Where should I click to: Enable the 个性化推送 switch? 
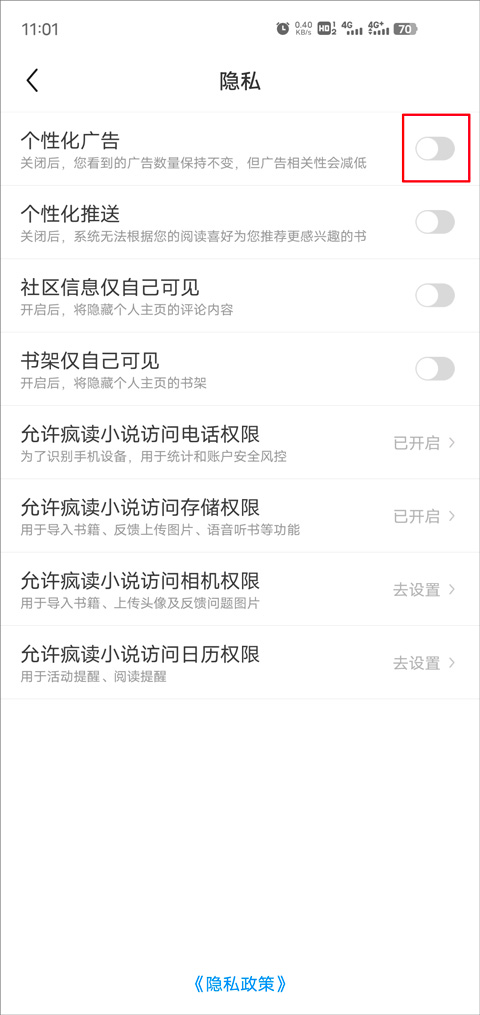(435, 222)
